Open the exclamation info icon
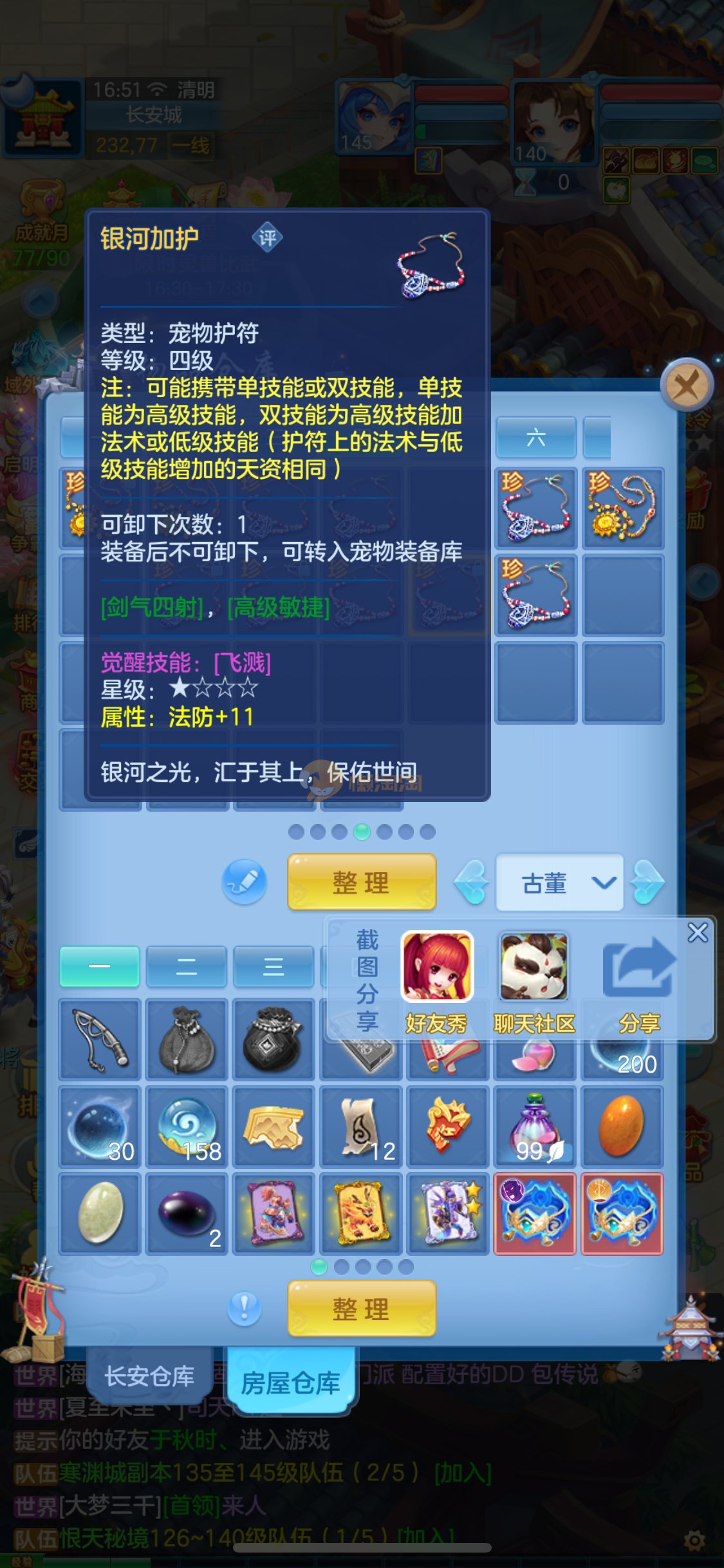 pyautogui.click(x=245, y=1307)
